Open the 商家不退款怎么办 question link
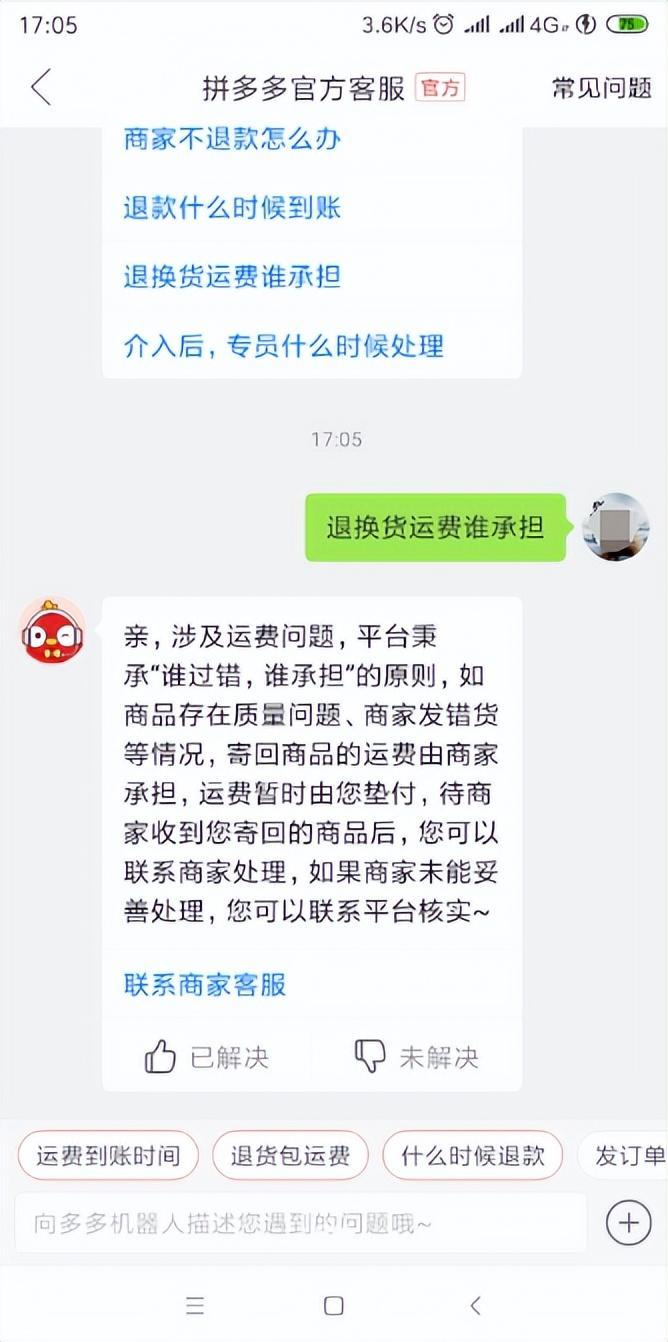The image size is (668, 1342). [232, 138]
